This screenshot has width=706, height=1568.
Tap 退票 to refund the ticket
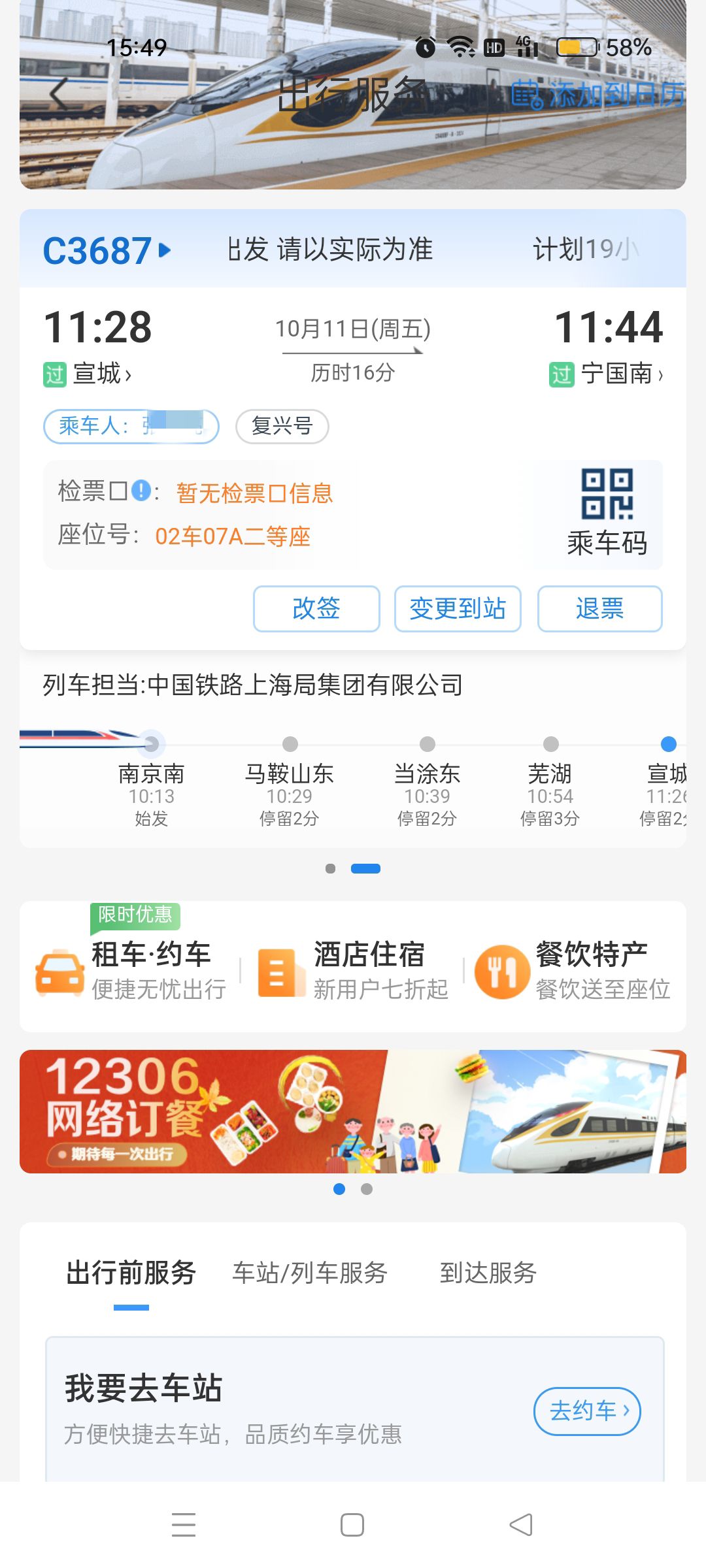click(599, 609)
